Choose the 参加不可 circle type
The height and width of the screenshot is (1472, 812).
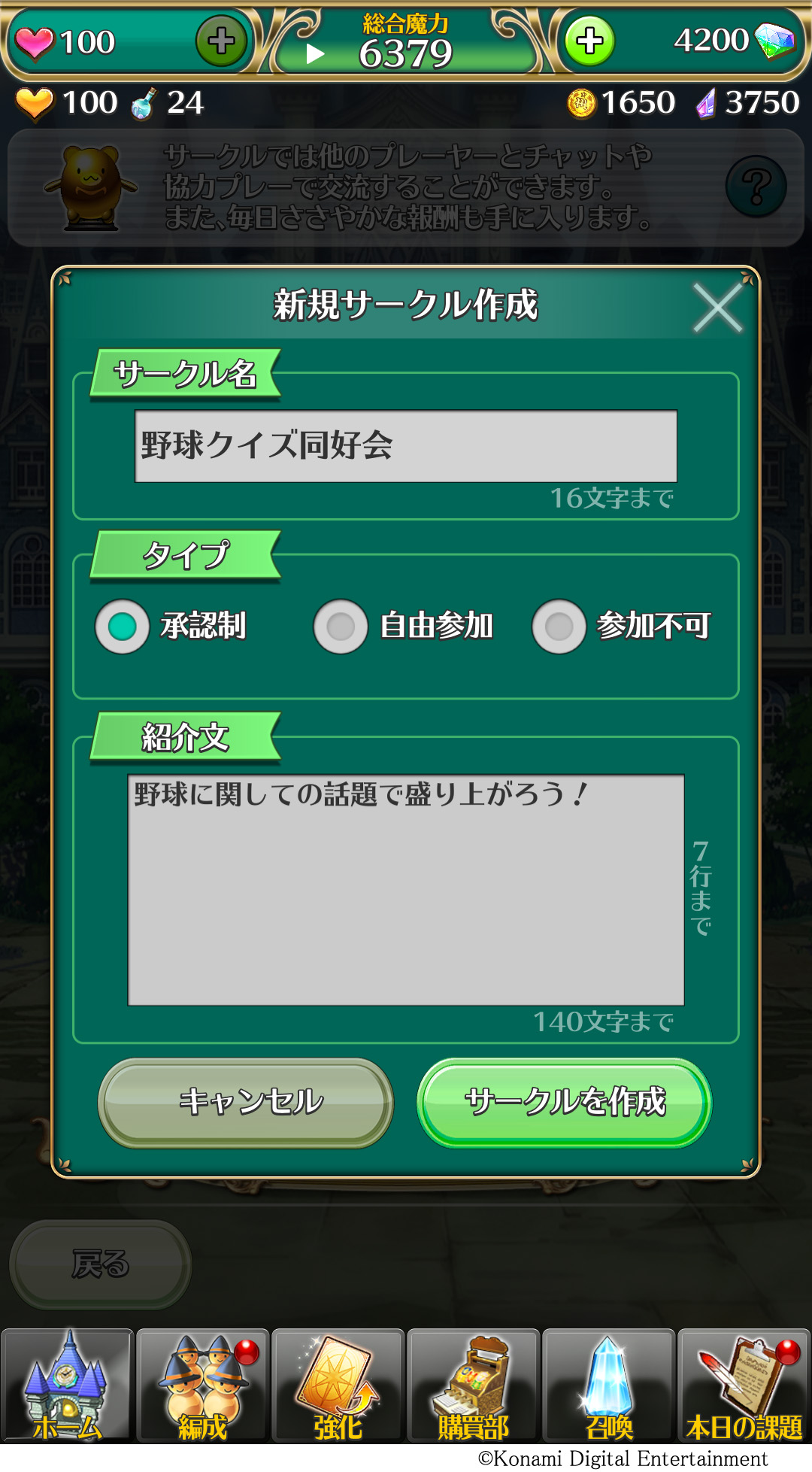559,627
